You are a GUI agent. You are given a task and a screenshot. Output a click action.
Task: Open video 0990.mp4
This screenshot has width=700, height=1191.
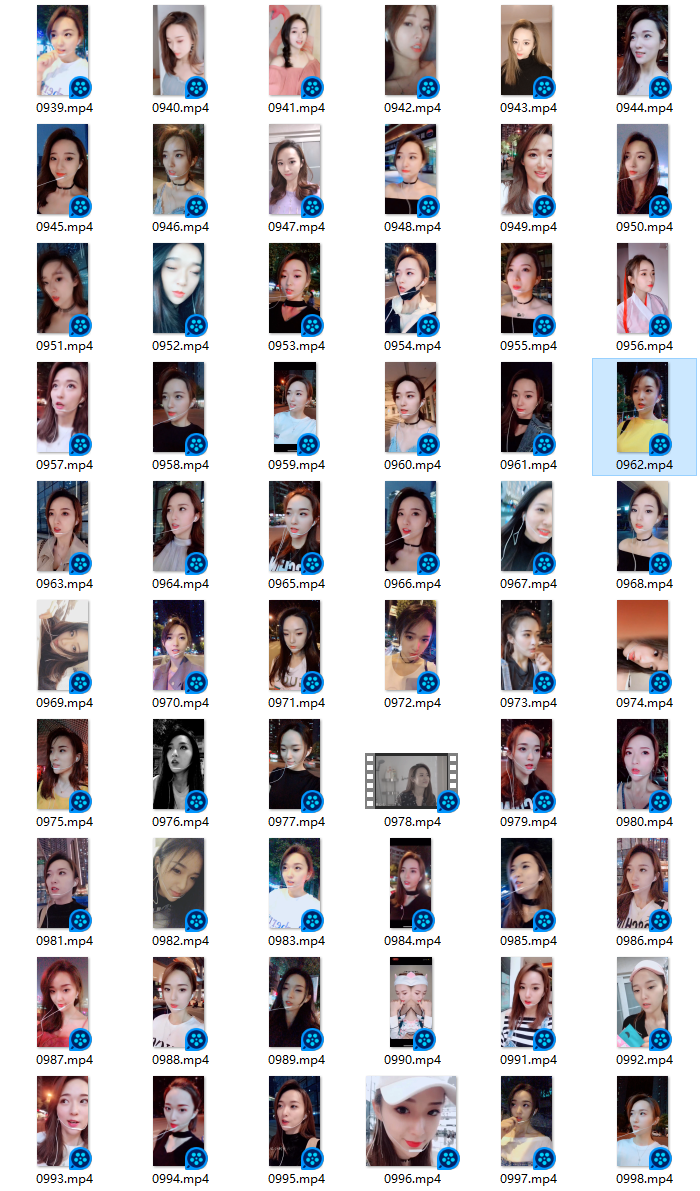(411, 1003)
